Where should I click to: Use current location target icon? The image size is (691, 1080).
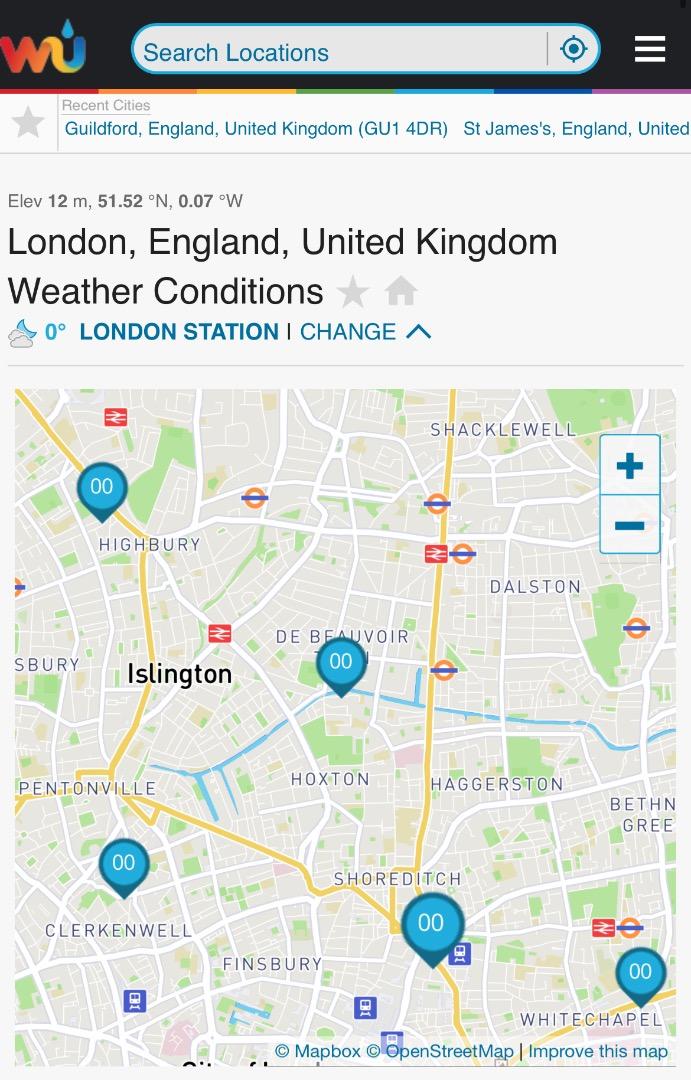[x=573, y=49]
